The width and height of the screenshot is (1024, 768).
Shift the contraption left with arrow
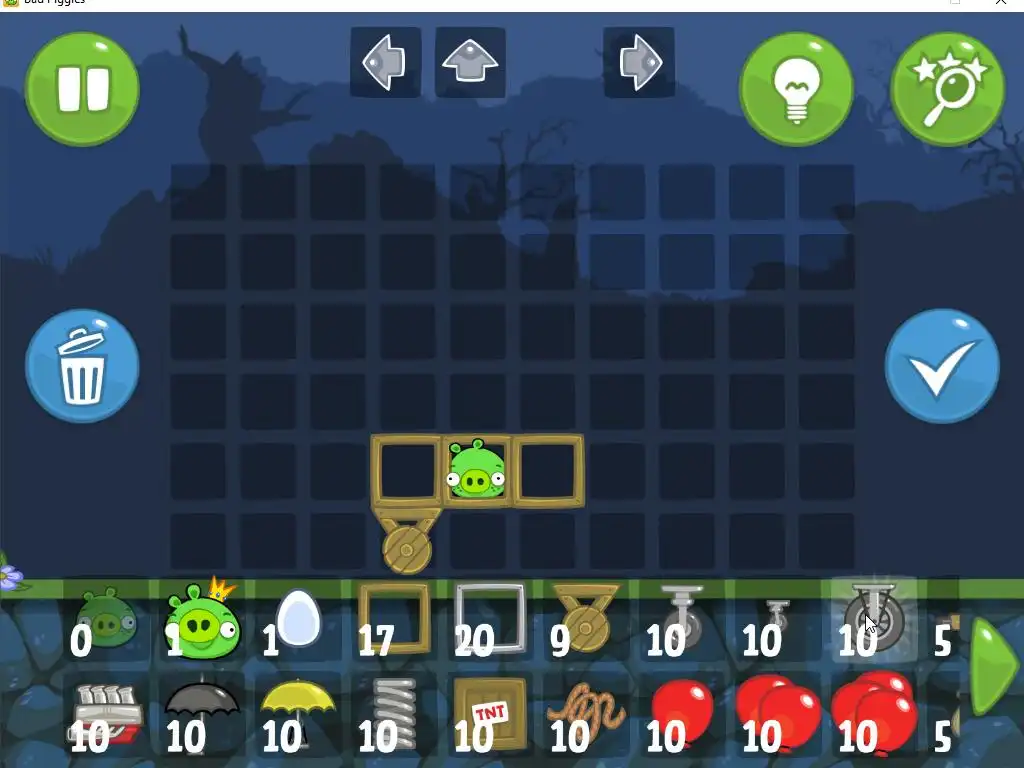pos(385,62)
